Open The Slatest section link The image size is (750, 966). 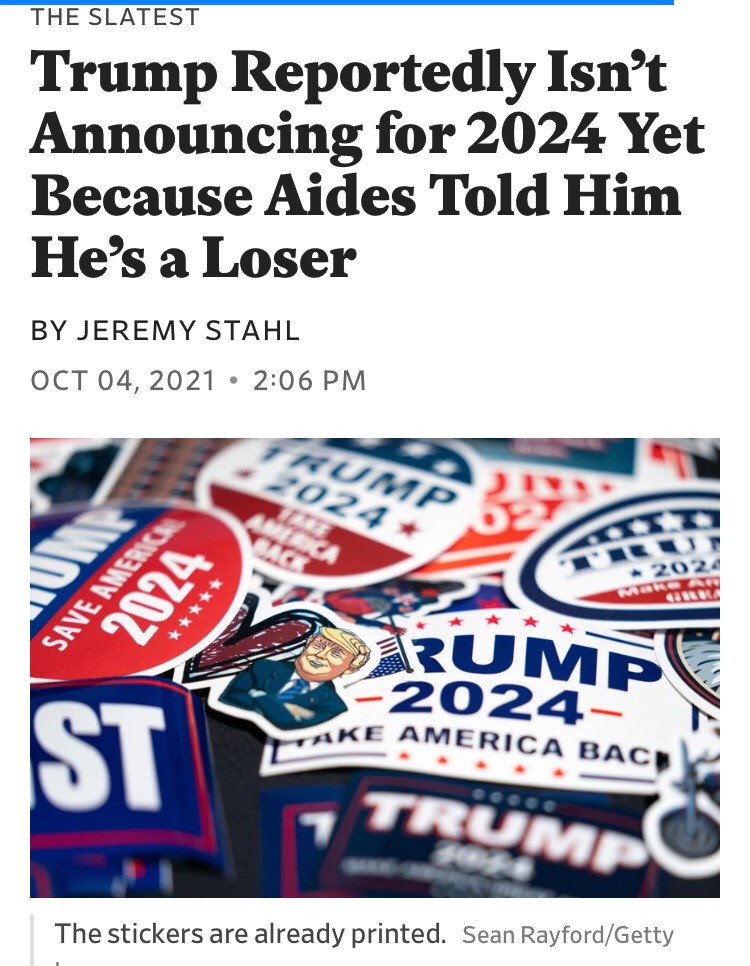(x=115, y=17)
